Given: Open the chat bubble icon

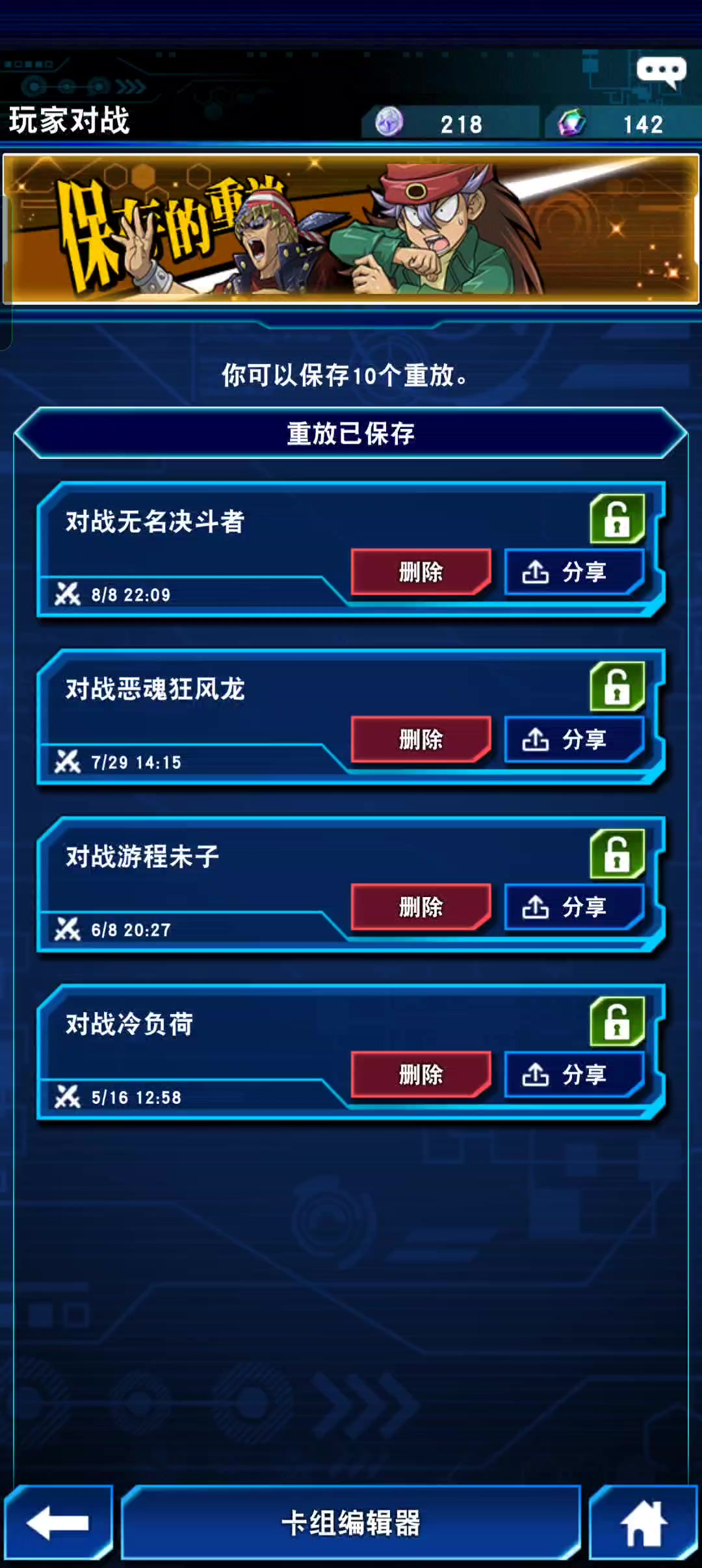Looking at the screenshot, I should point(661,72).
